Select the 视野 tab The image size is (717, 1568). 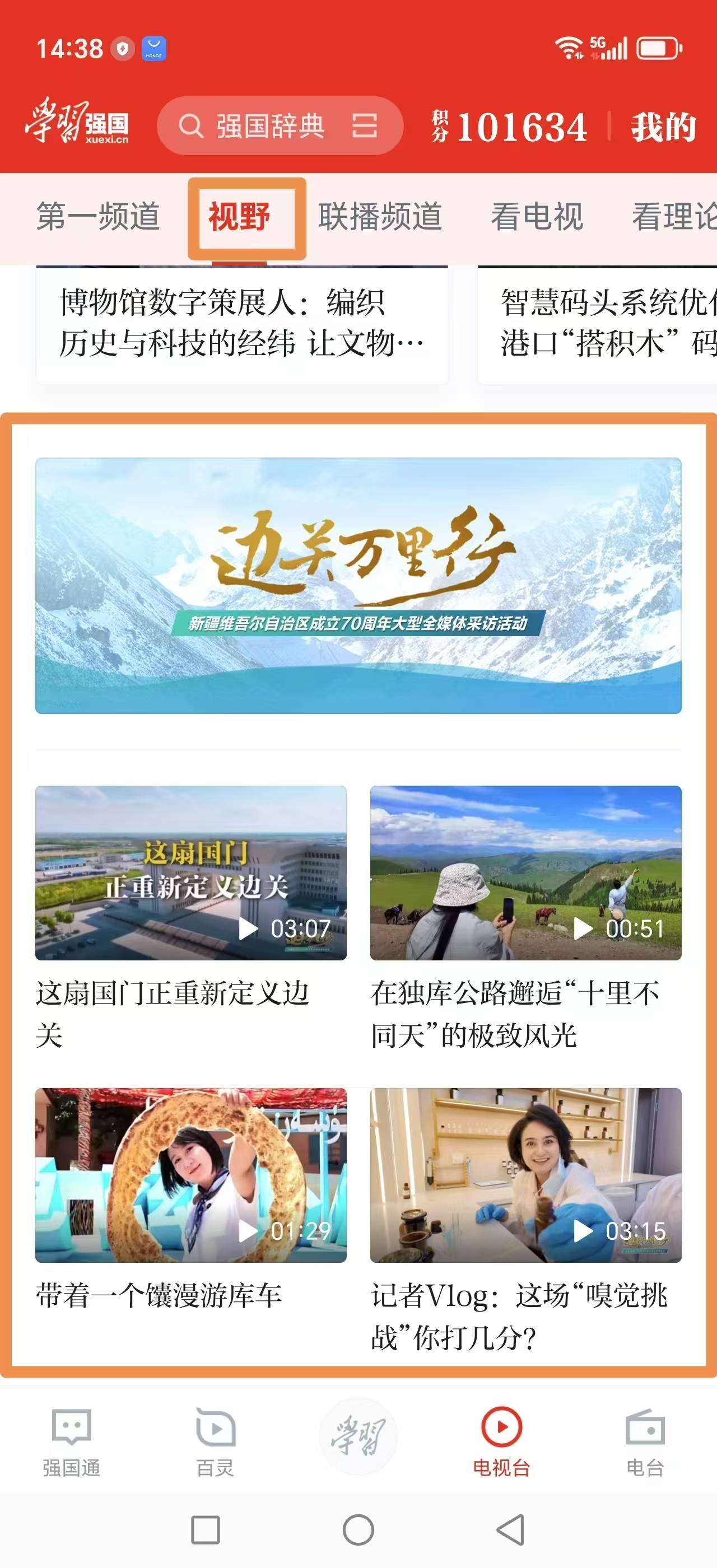[x=240, y=217]
